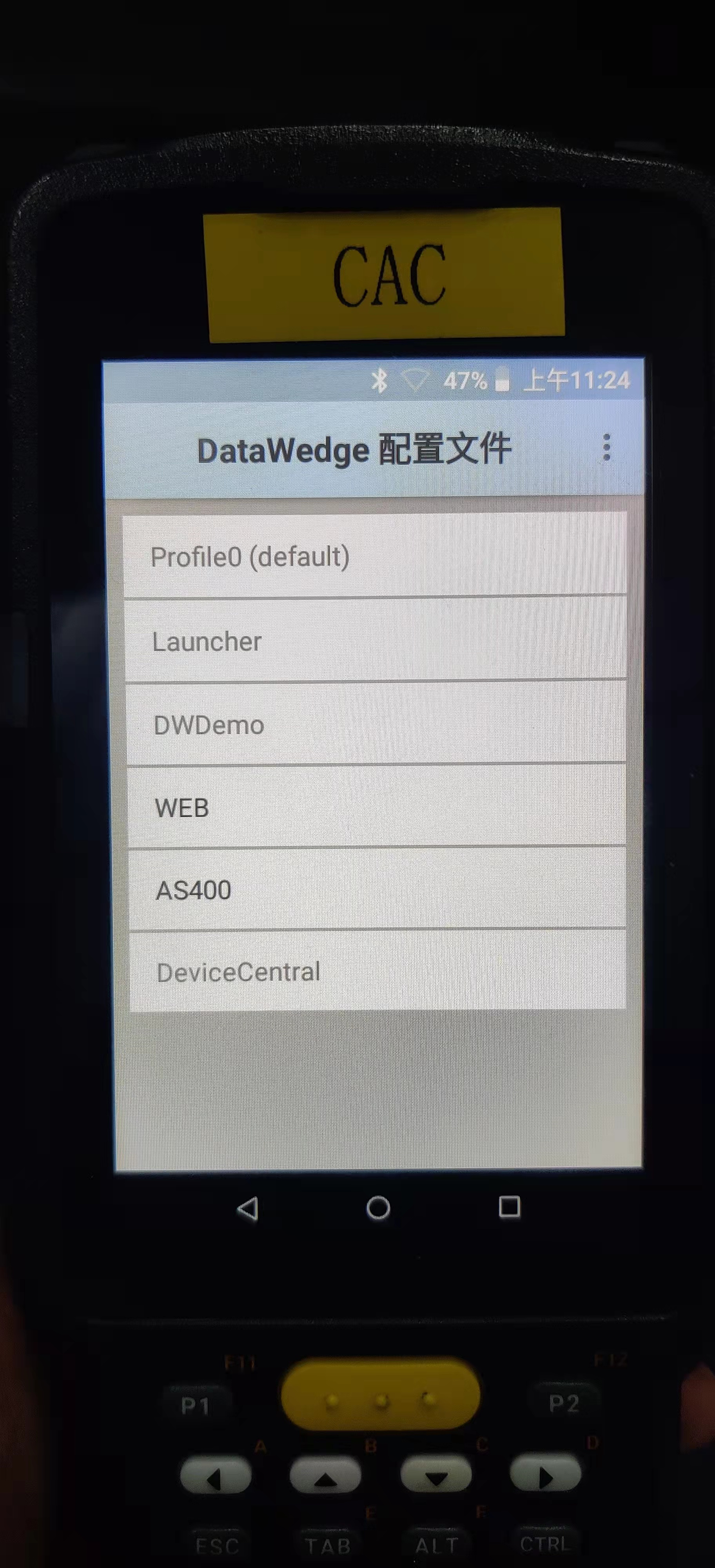Open the AS400 profile
The height and width of the screenshot is (1568, 715).
pos(377,889)
